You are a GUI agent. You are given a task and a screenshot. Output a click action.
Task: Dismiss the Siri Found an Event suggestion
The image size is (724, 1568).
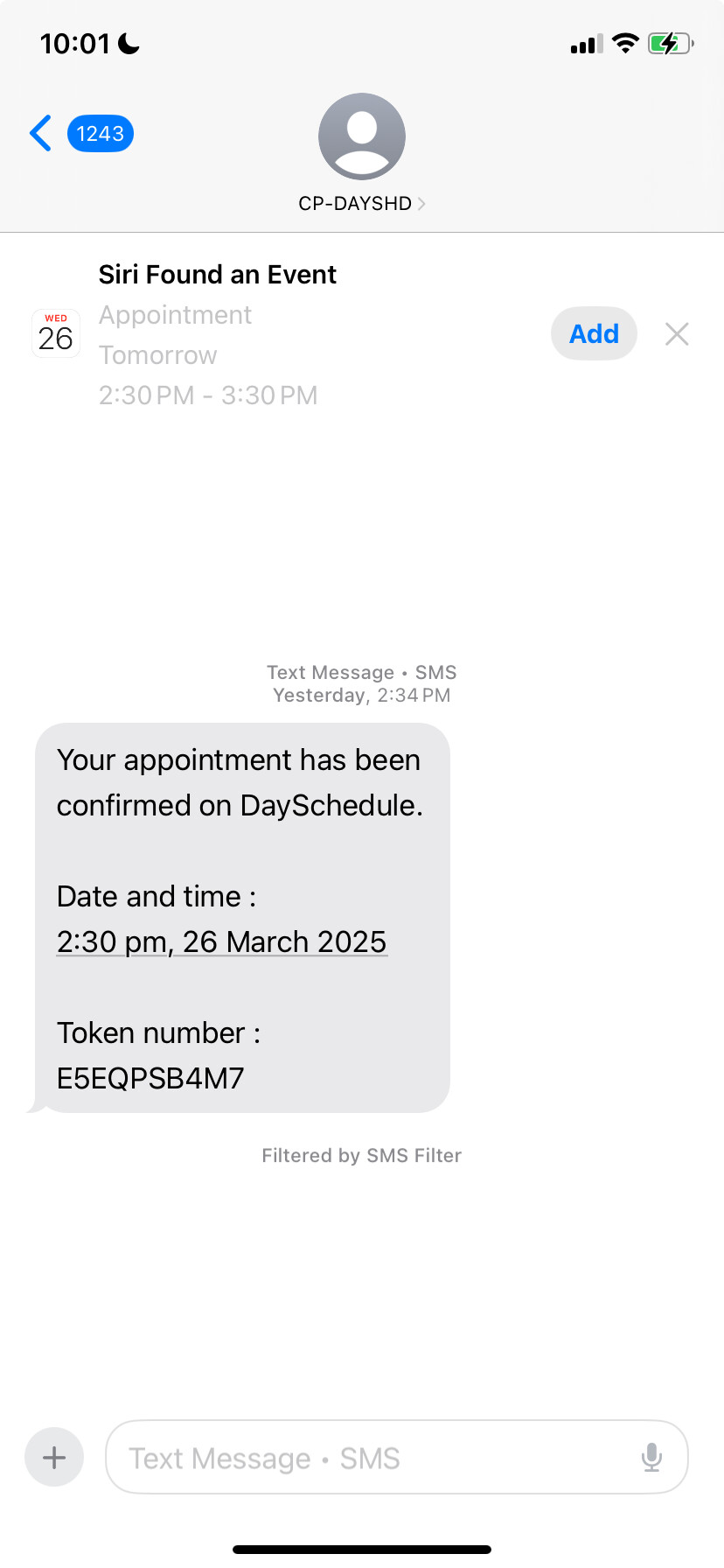677,334
